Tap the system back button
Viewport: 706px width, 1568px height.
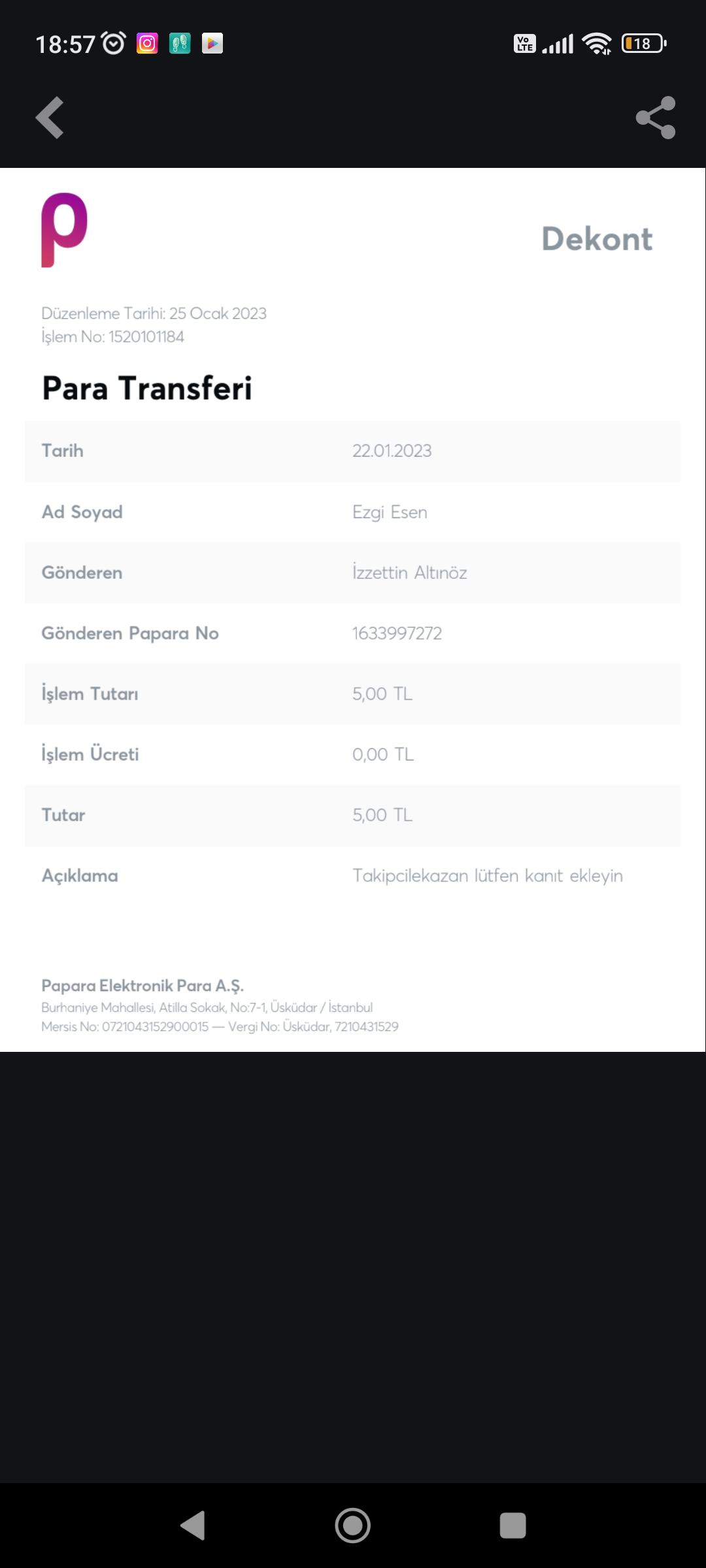pos(193,1526)
